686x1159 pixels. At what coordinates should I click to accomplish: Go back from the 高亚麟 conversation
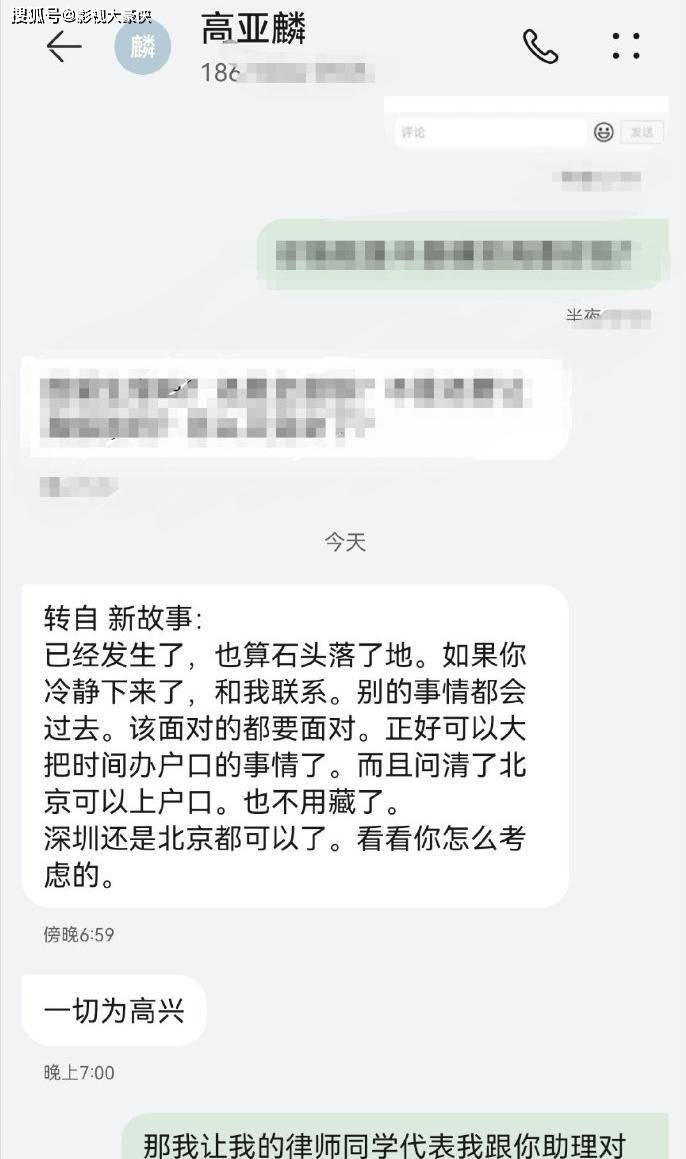pyautogui.click(x=63, y=46)
